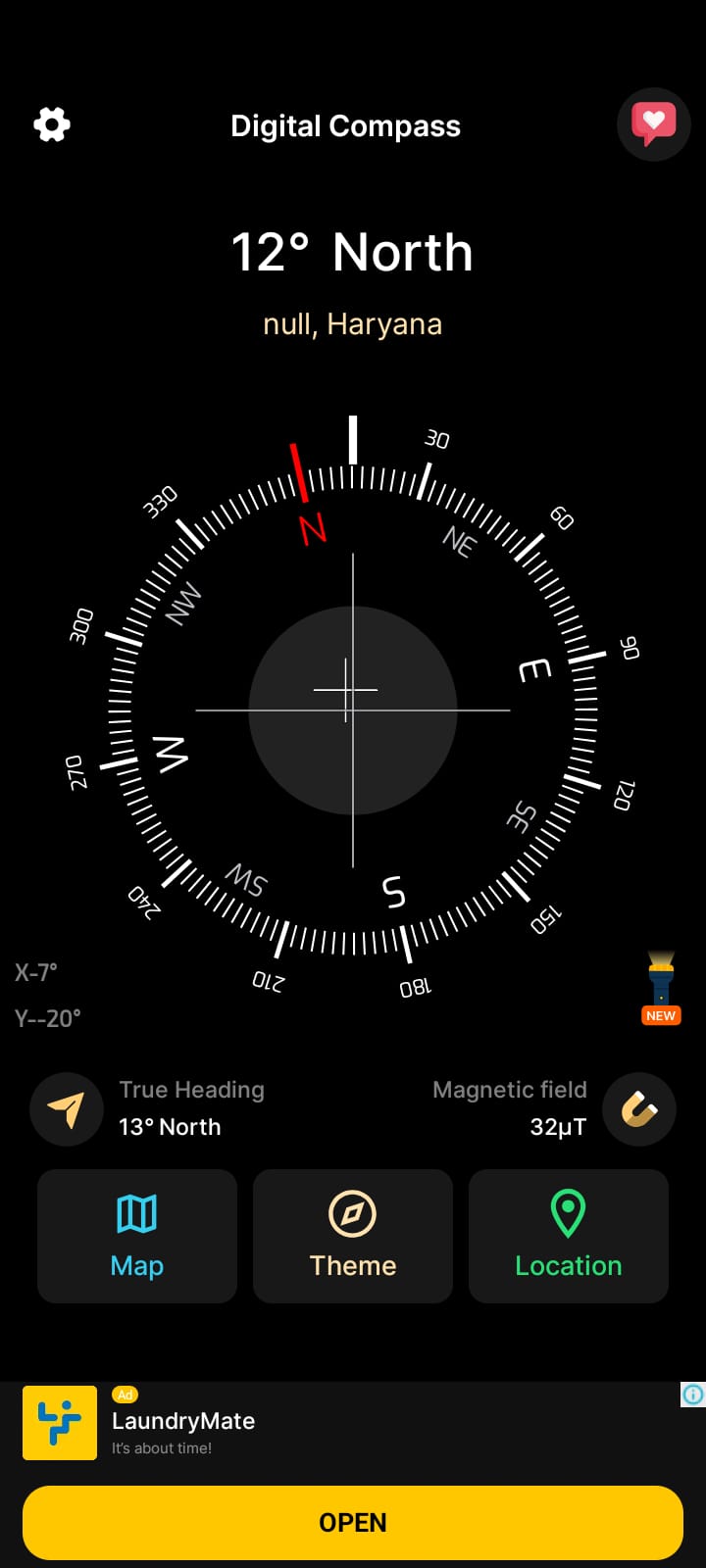The image size is (706, 1568).
Task: Open the Location button
Action: pyautogui.click(x=569, y=1236)
